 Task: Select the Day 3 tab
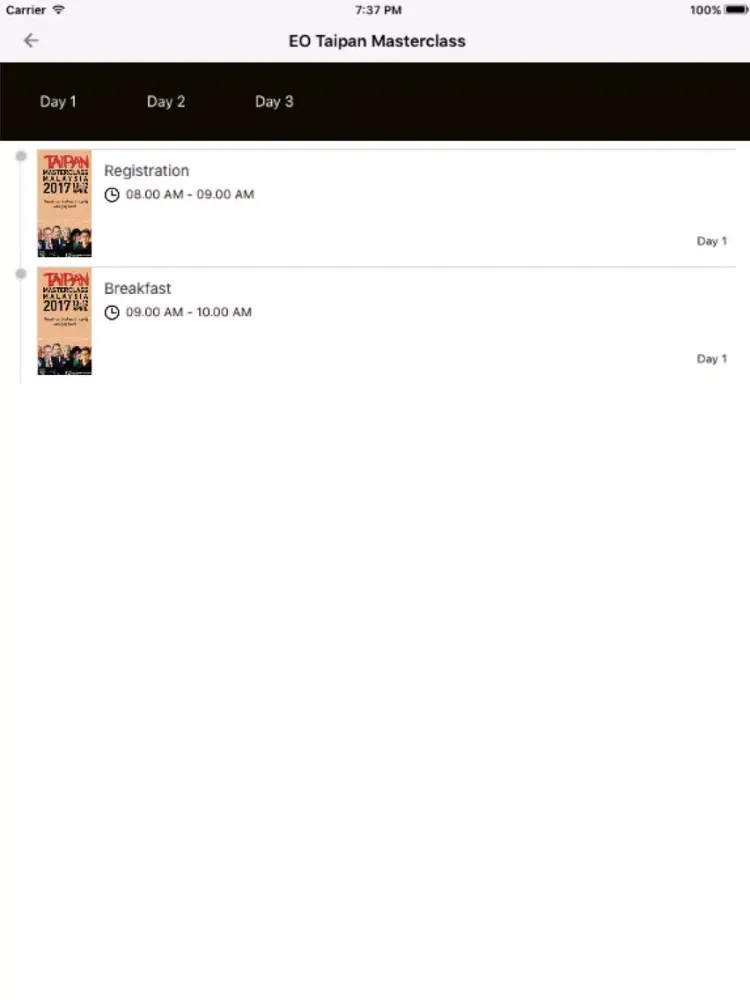pyautogui.click(x=274, y=102)
